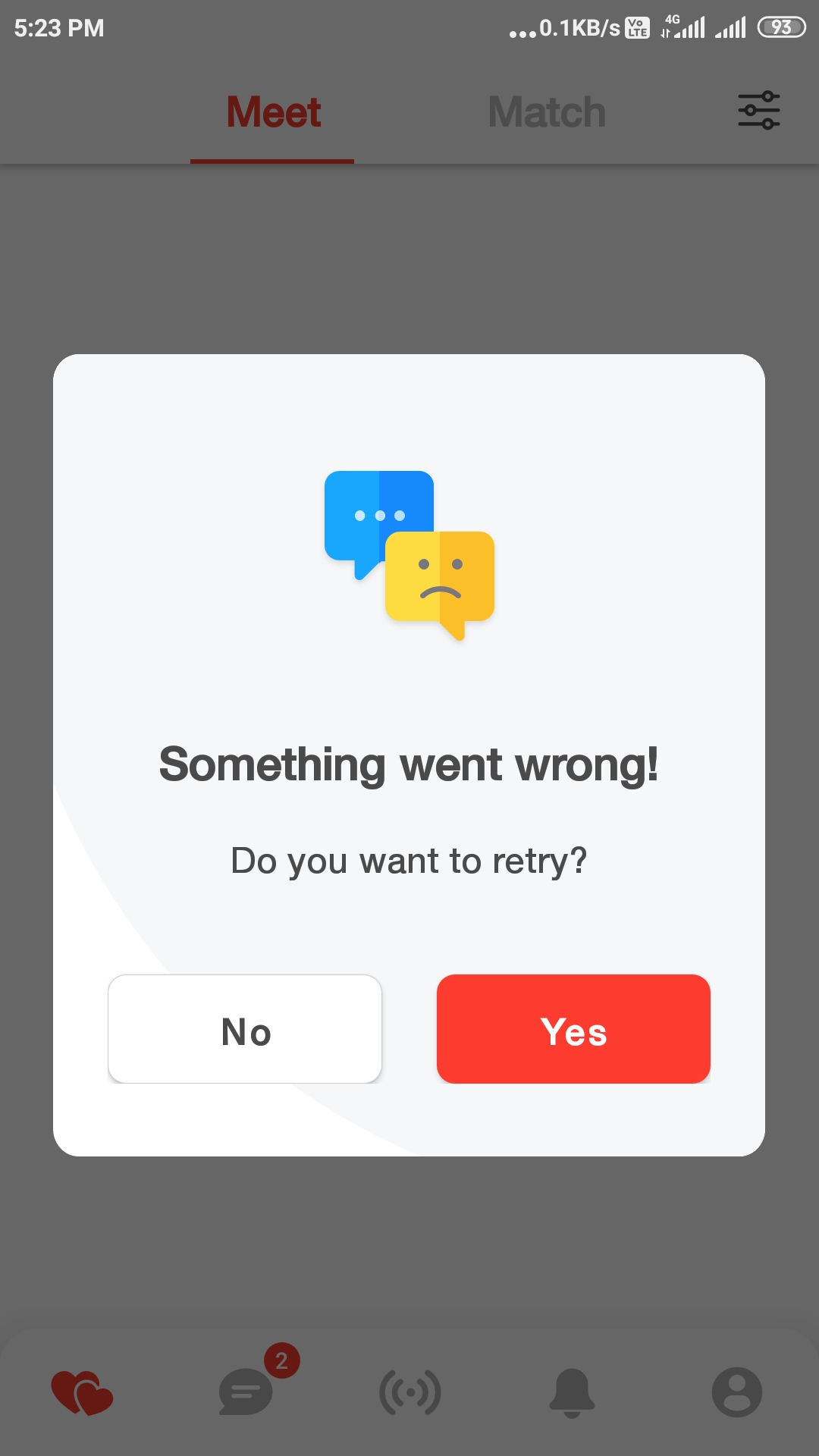
Task: Tap Yes to retry
Action: pyautogui.click(x=573, y=1029)
